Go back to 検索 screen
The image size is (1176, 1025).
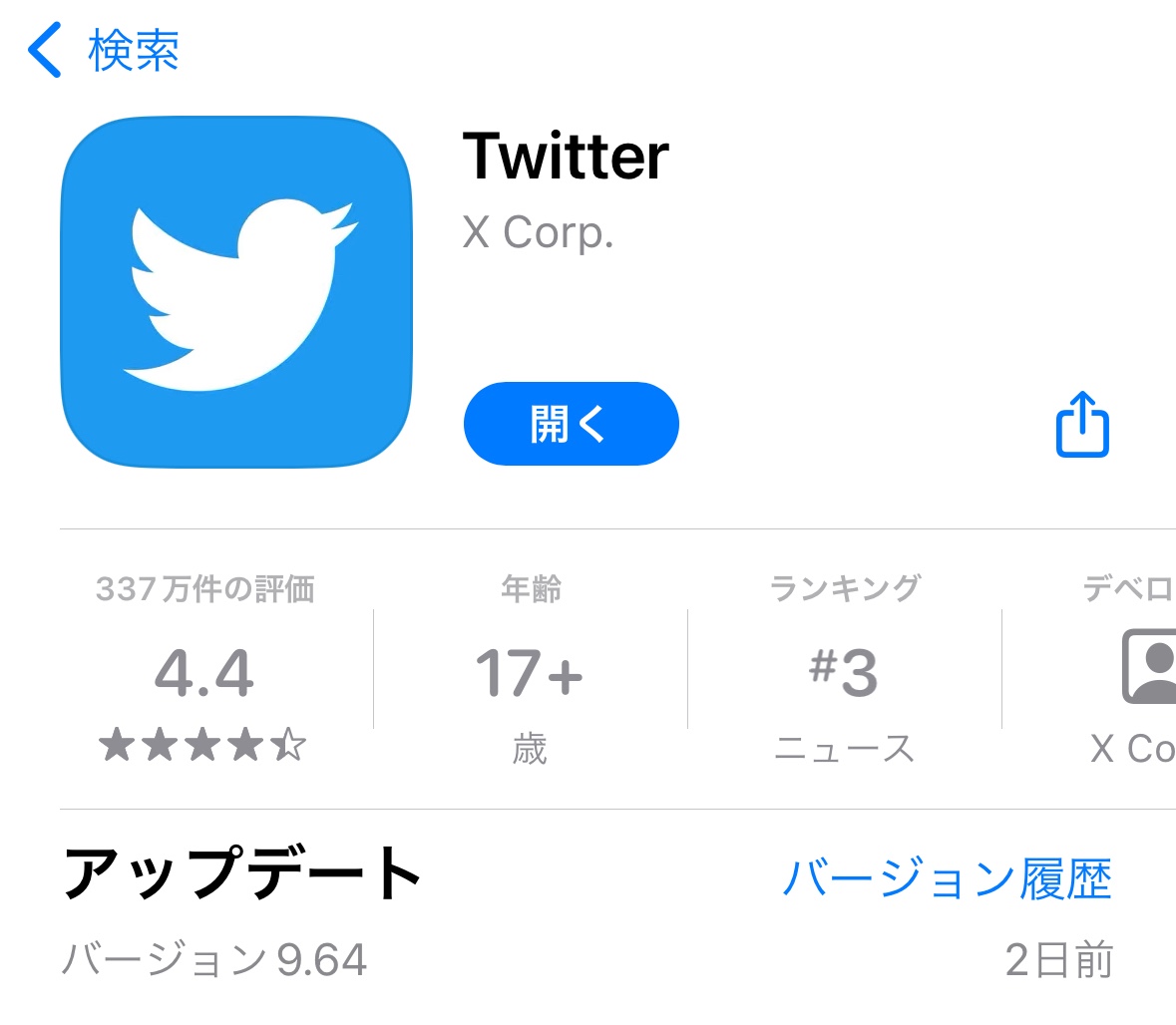102,50
